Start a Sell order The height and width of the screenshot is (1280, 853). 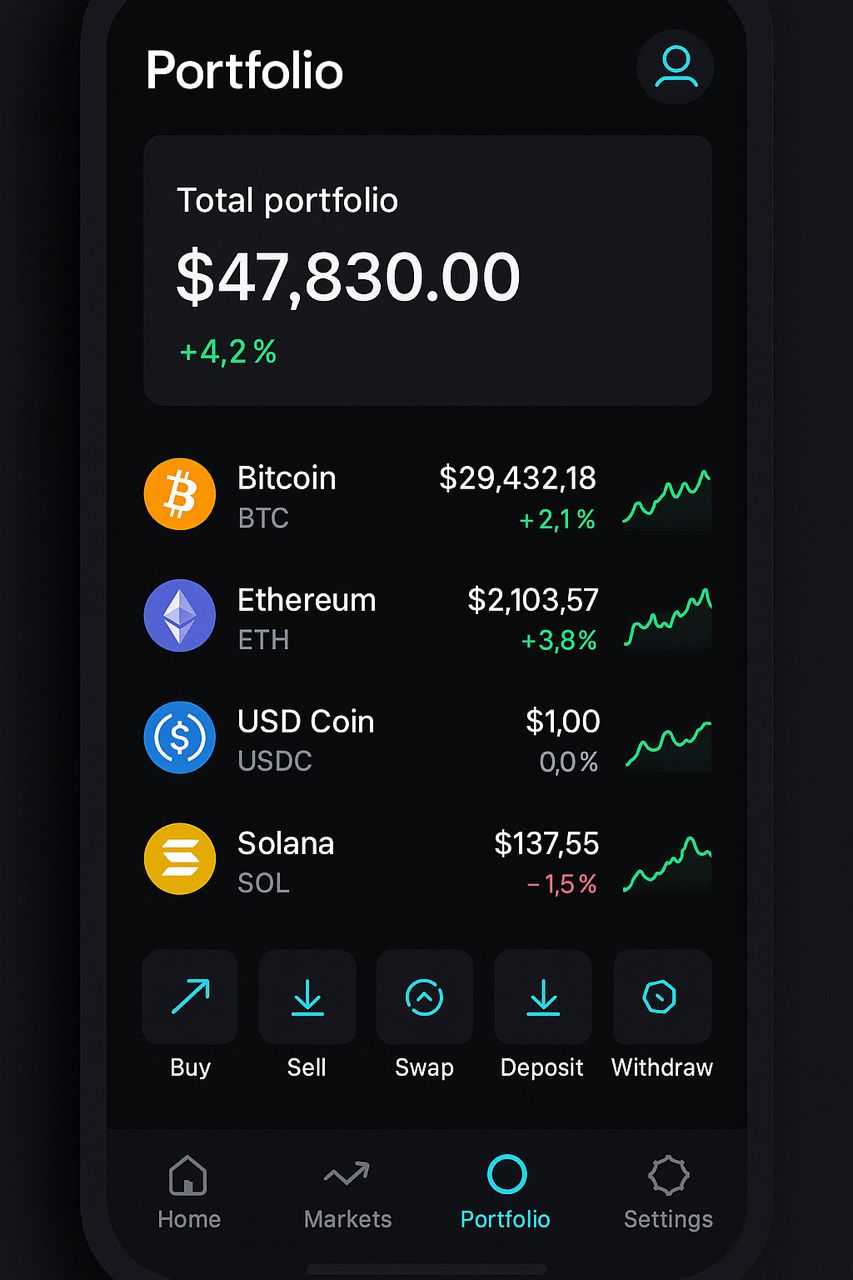click(x=307, y=998)
